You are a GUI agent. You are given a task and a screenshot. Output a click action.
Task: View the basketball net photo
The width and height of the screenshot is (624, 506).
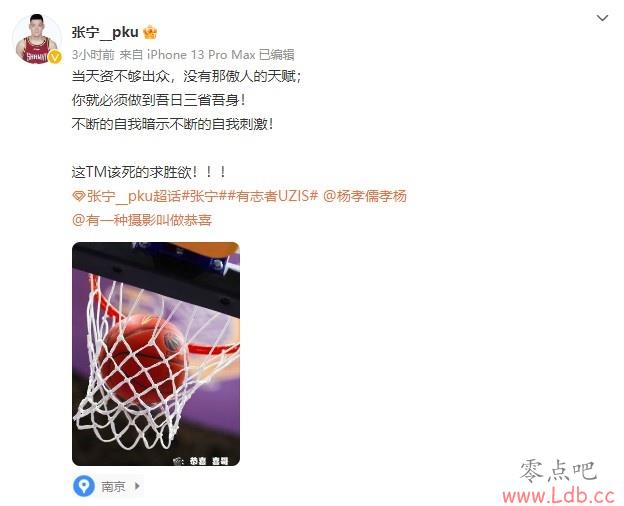point(155,353)
